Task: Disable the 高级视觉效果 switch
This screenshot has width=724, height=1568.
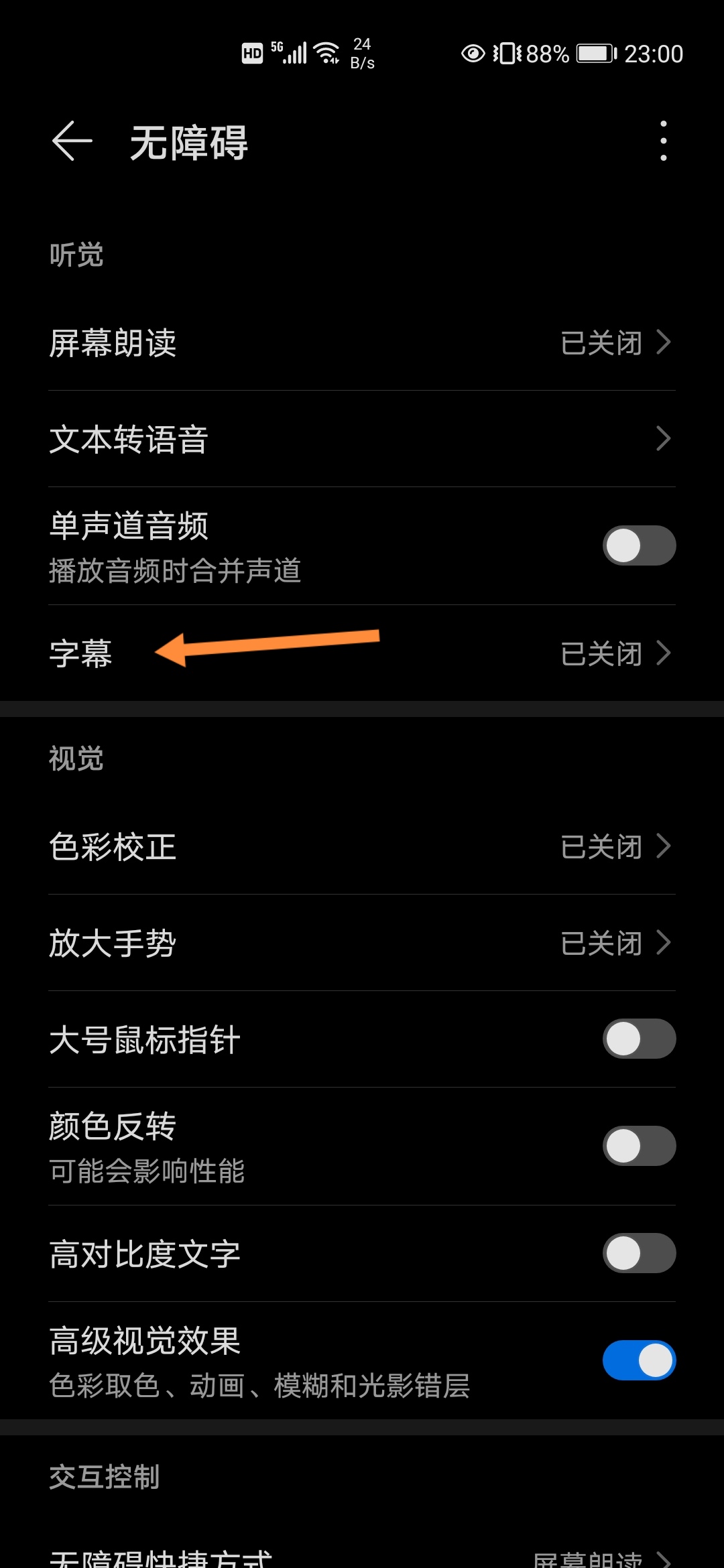Action: 638,1360
